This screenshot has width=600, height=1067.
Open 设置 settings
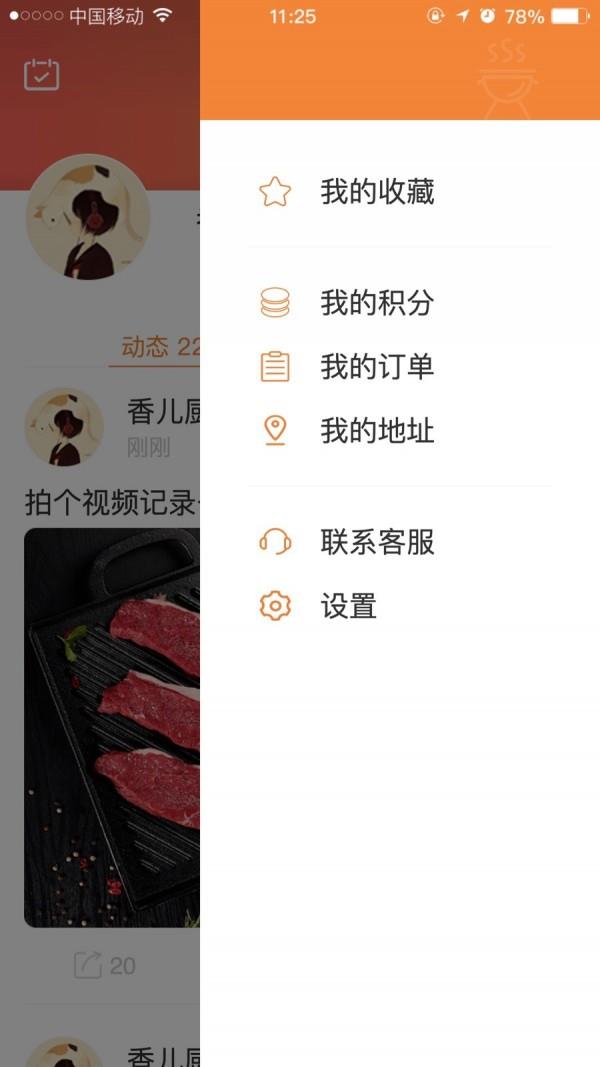(348, 606)
